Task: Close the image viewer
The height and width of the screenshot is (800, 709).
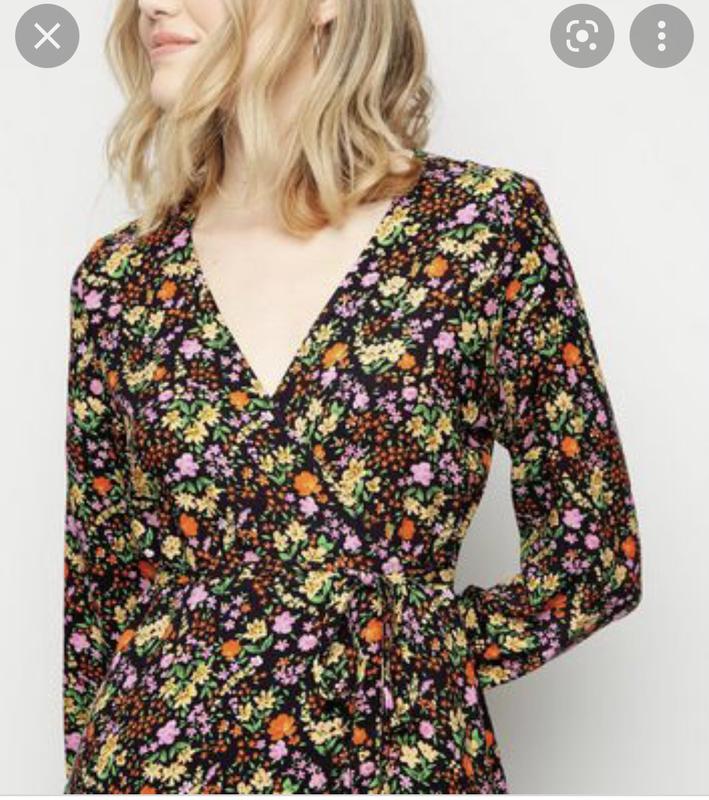Action: tap(47, 37)
